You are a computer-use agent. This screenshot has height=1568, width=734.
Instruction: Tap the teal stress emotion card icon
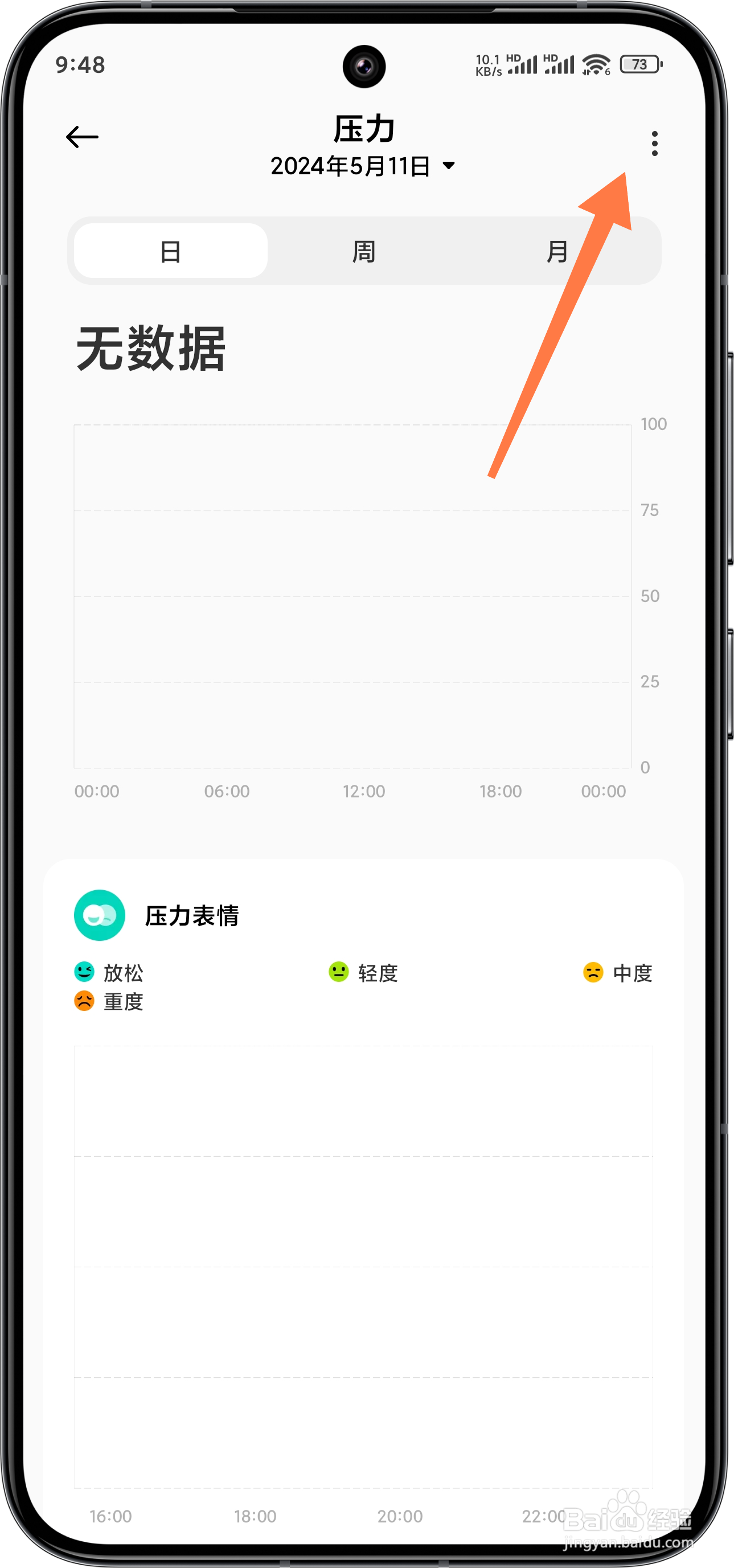99,915
